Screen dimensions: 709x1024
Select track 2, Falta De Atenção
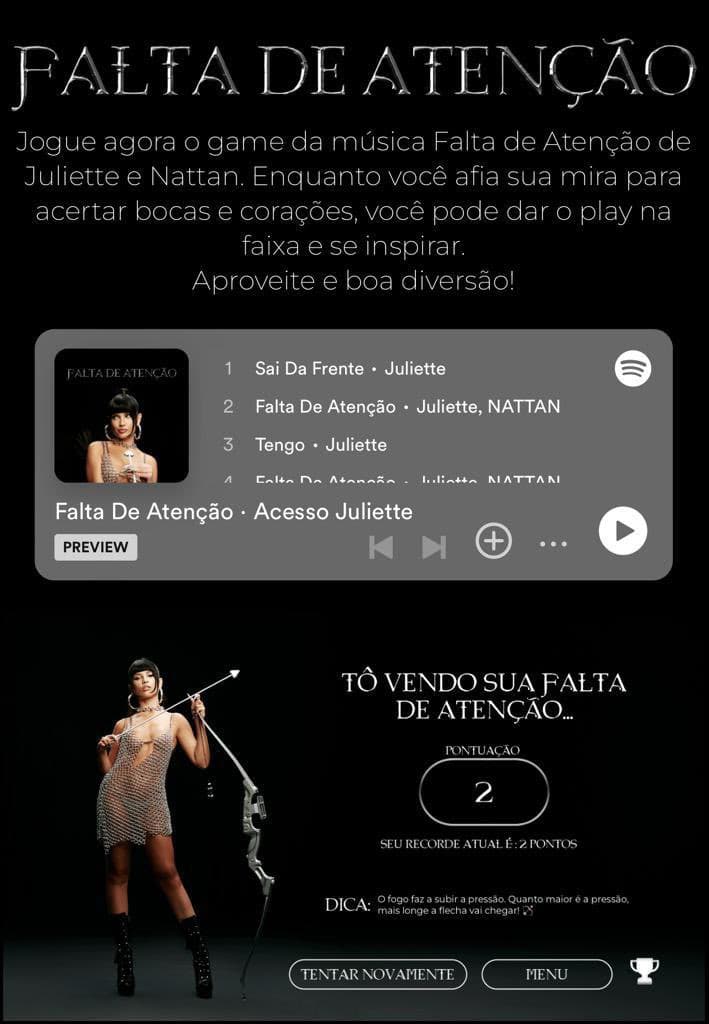[325, 407]
